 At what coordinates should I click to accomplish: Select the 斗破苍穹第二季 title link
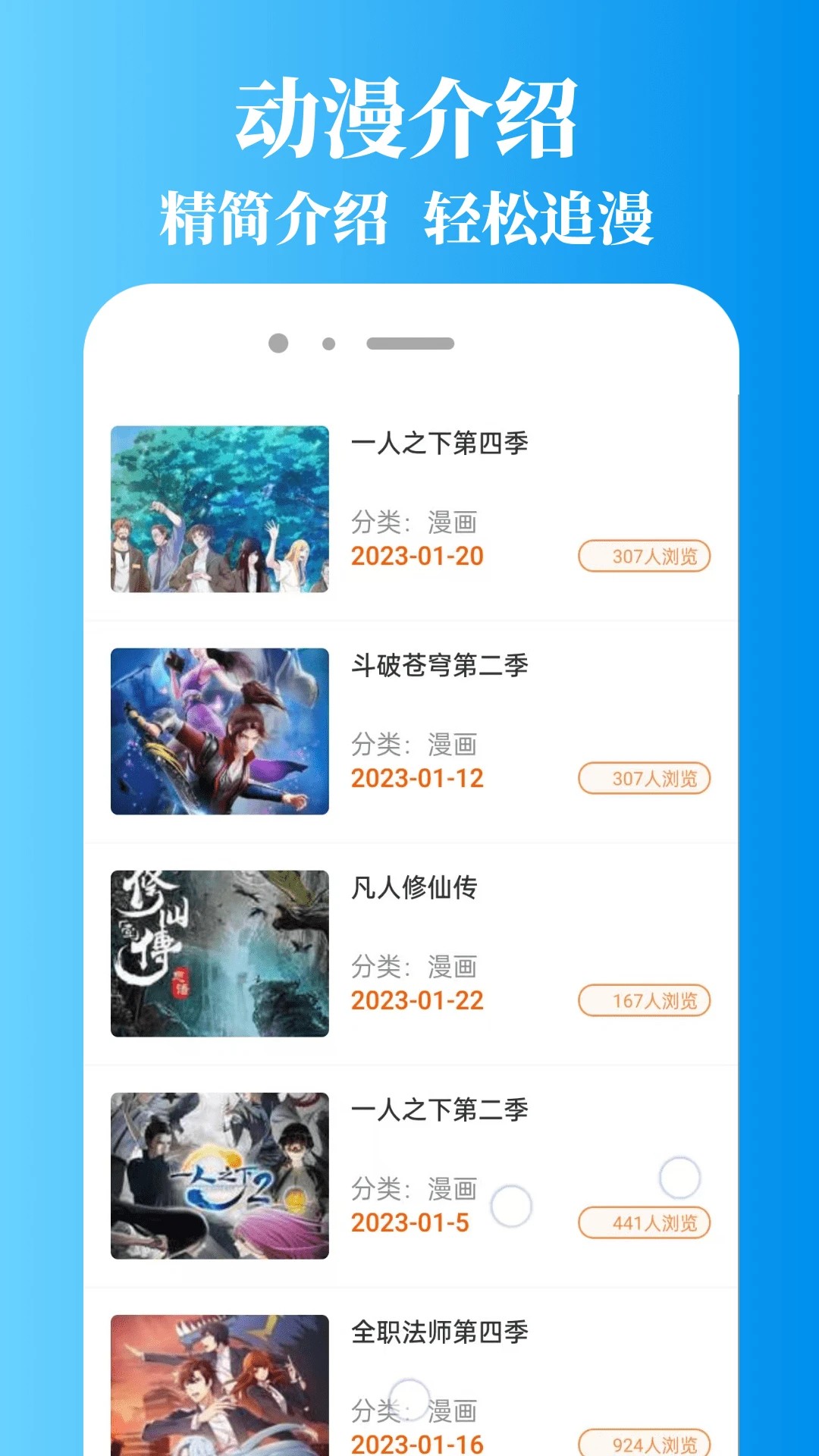[x=440, y=667]
